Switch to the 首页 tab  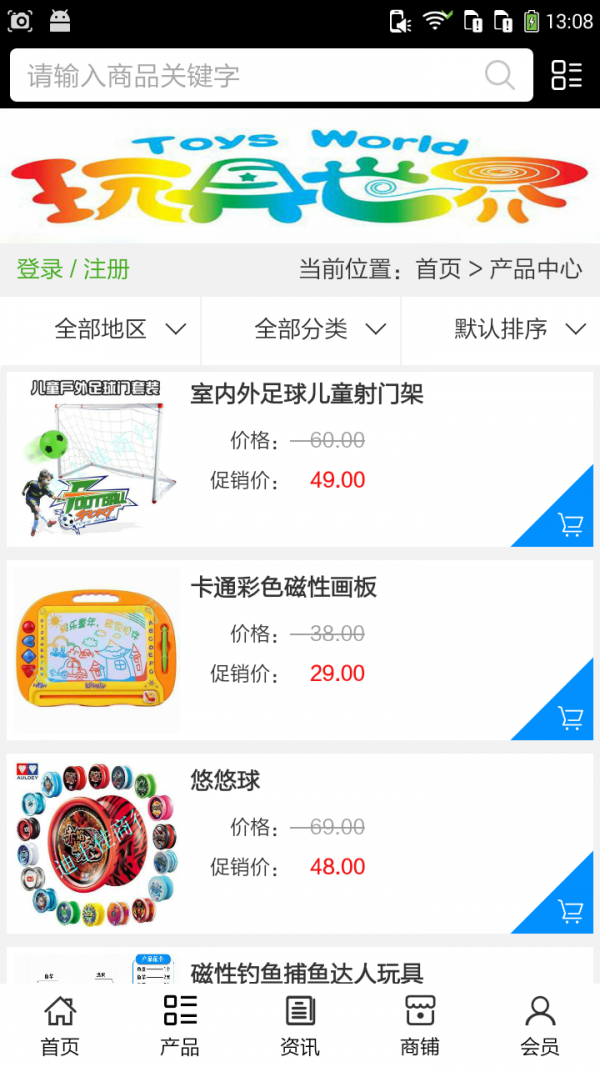tap(60, 1025)
